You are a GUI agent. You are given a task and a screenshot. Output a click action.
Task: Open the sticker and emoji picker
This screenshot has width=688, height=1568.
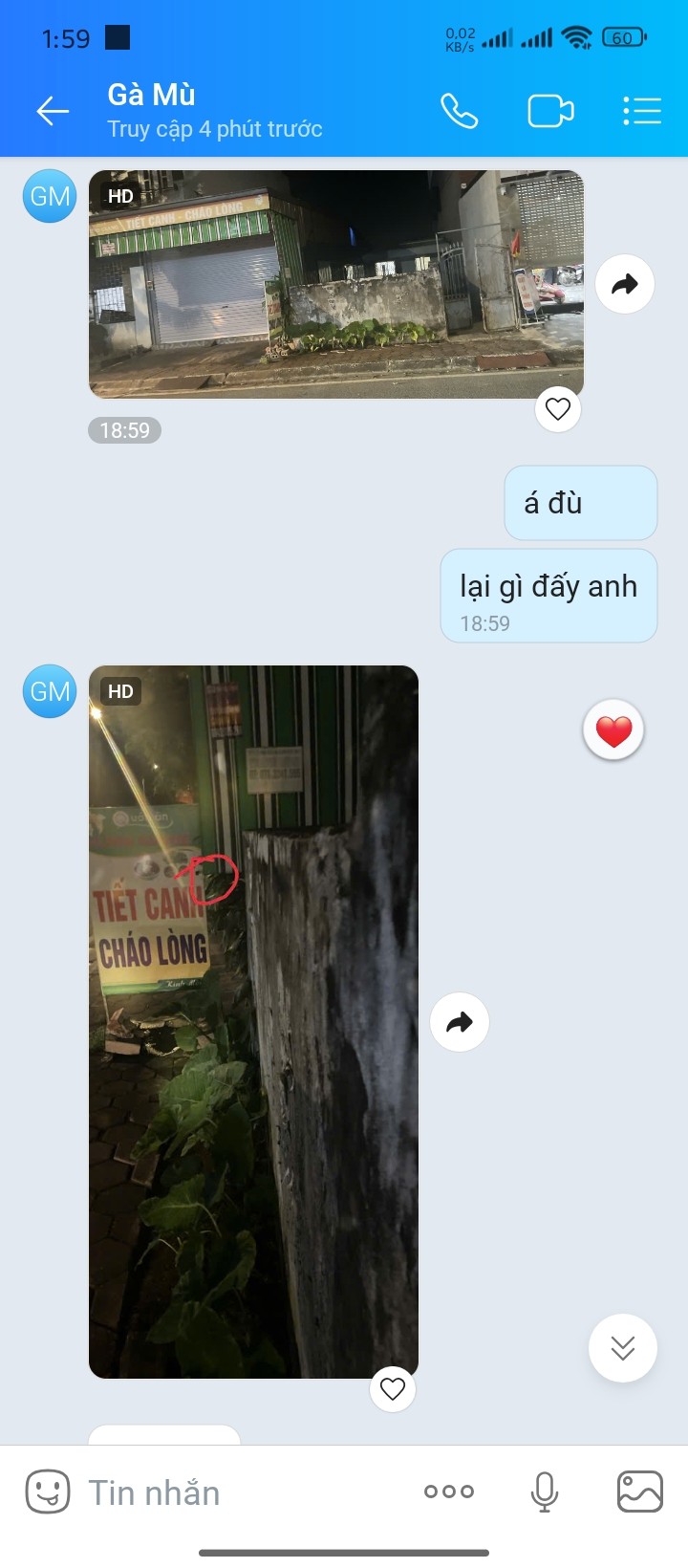tap(48, 1492)
